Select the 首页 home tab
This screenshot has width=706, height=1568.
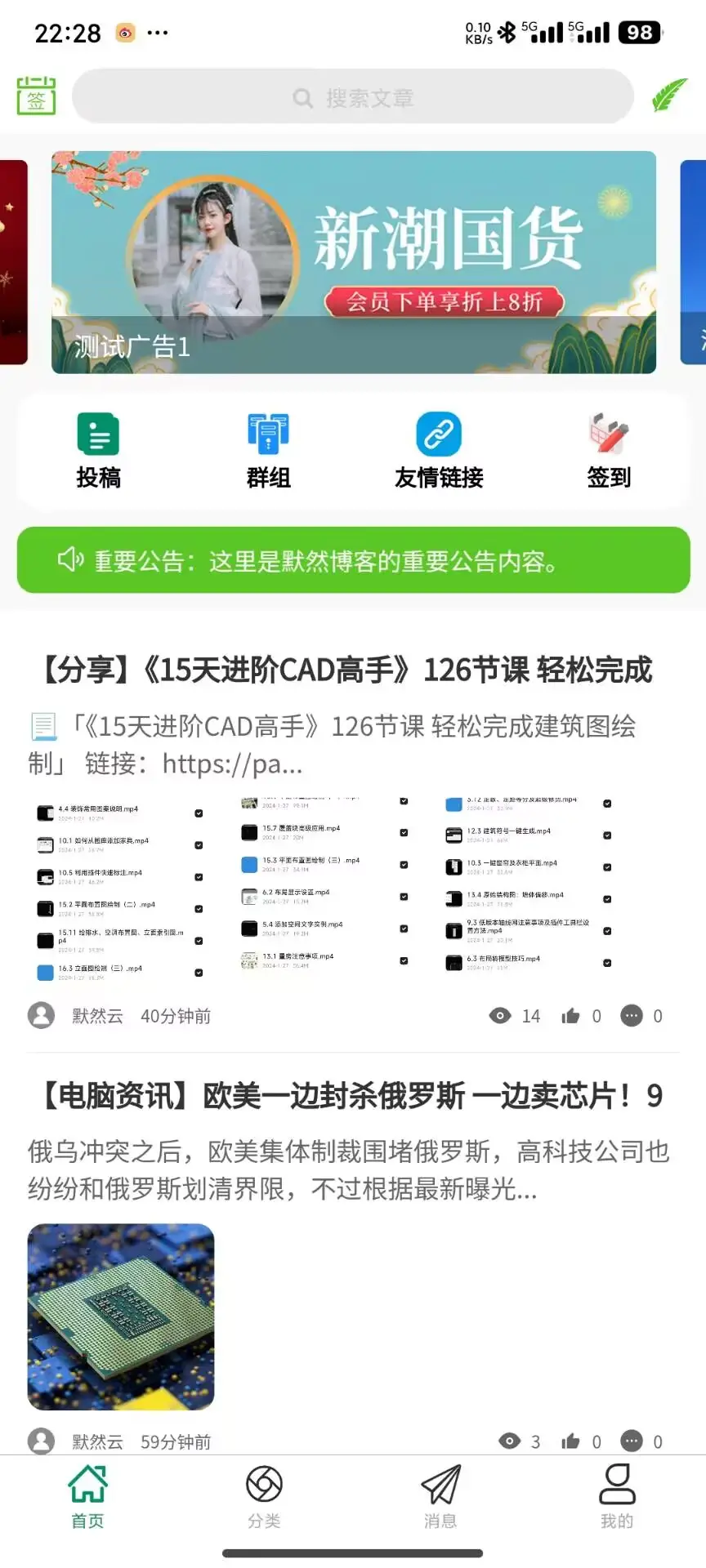(x=87, y=1496)
